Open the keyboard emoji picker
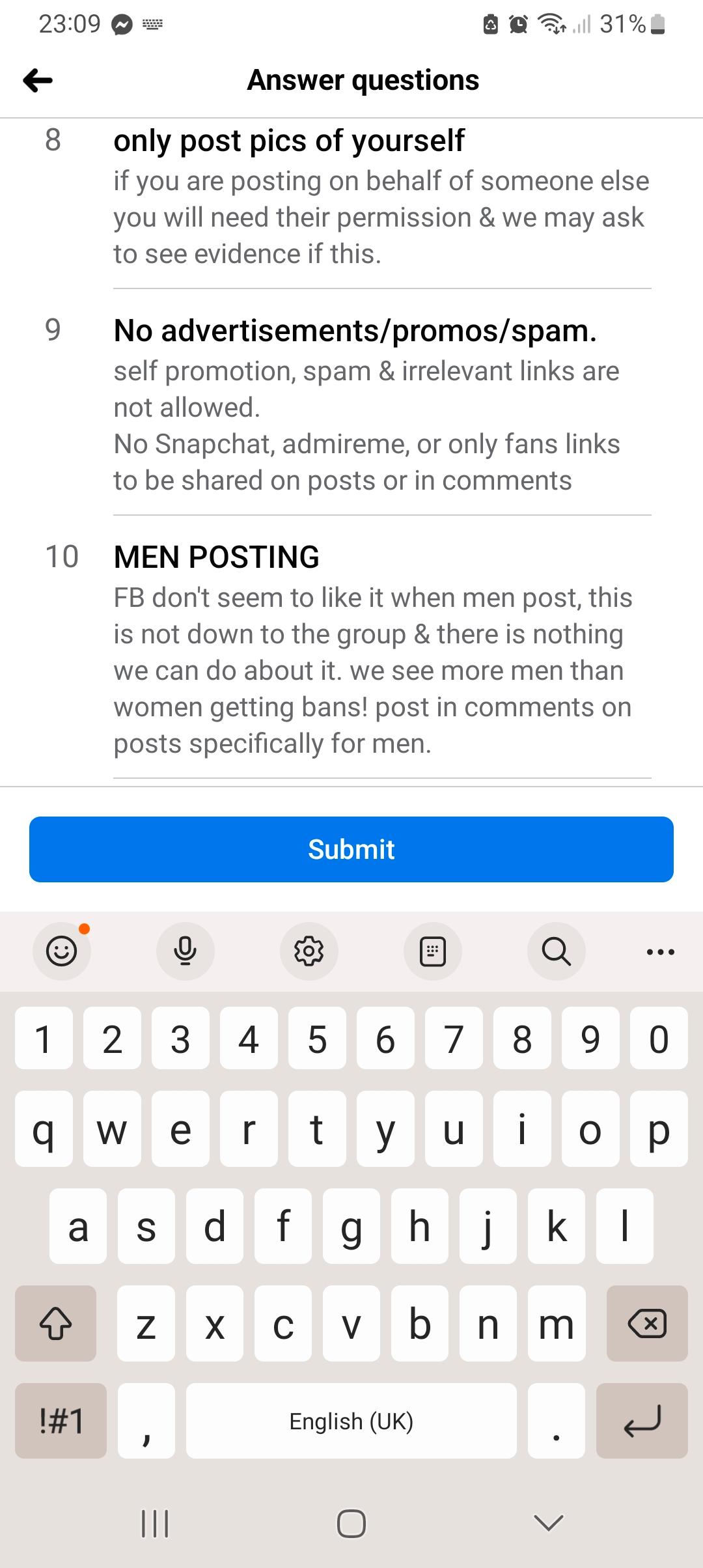703x1568 pixels. (x=62, y=951)
